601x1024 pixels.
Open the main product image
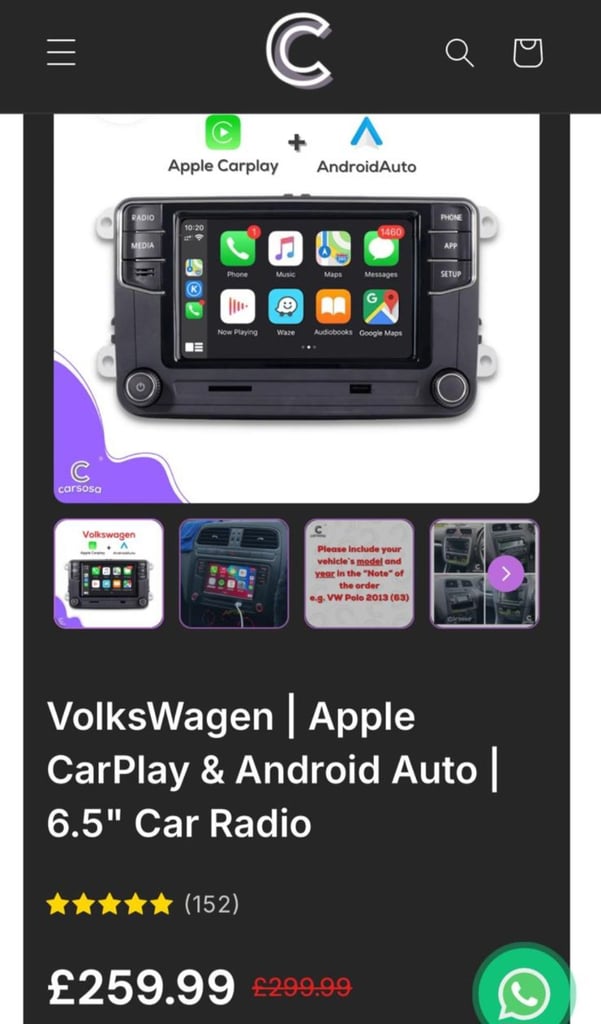[x=297, y=308]
